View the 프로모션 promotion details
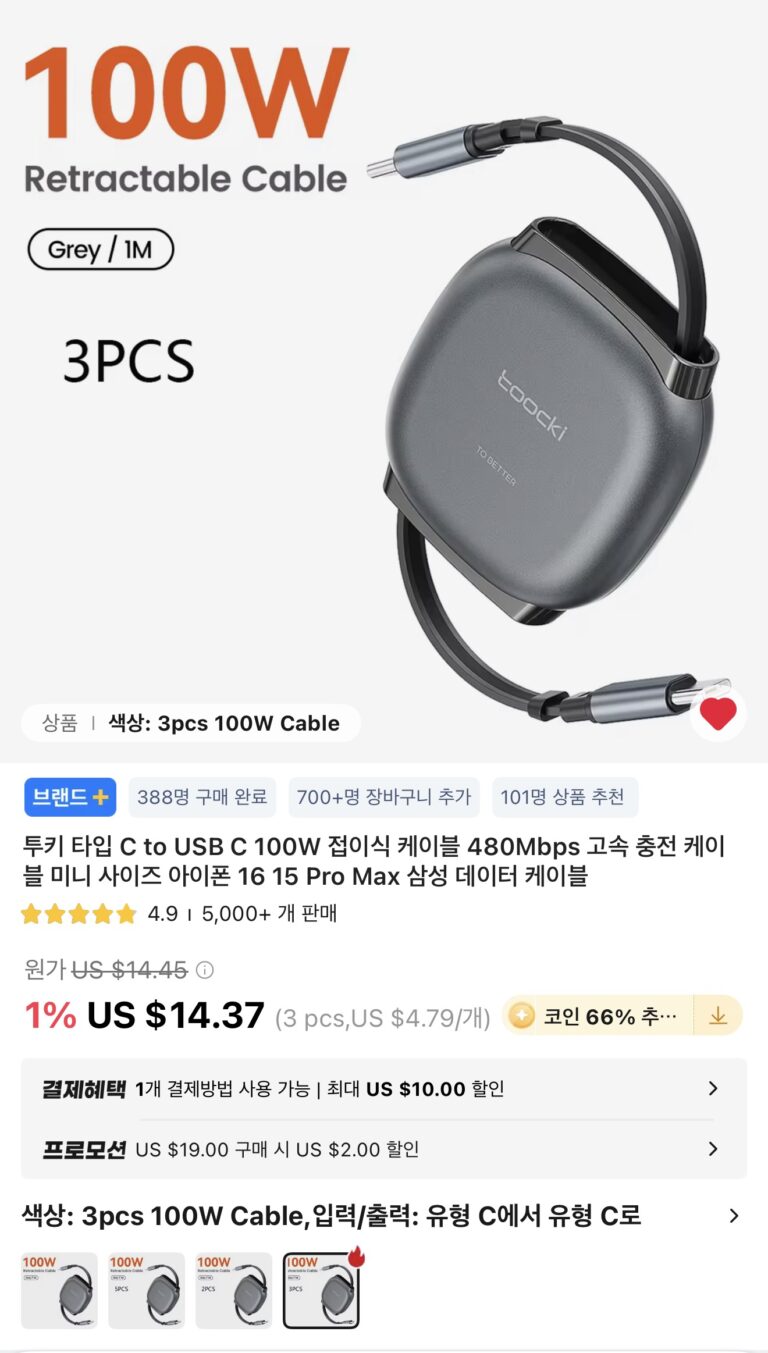Screen dimensions: 768x1353 tap(383, 1149)
